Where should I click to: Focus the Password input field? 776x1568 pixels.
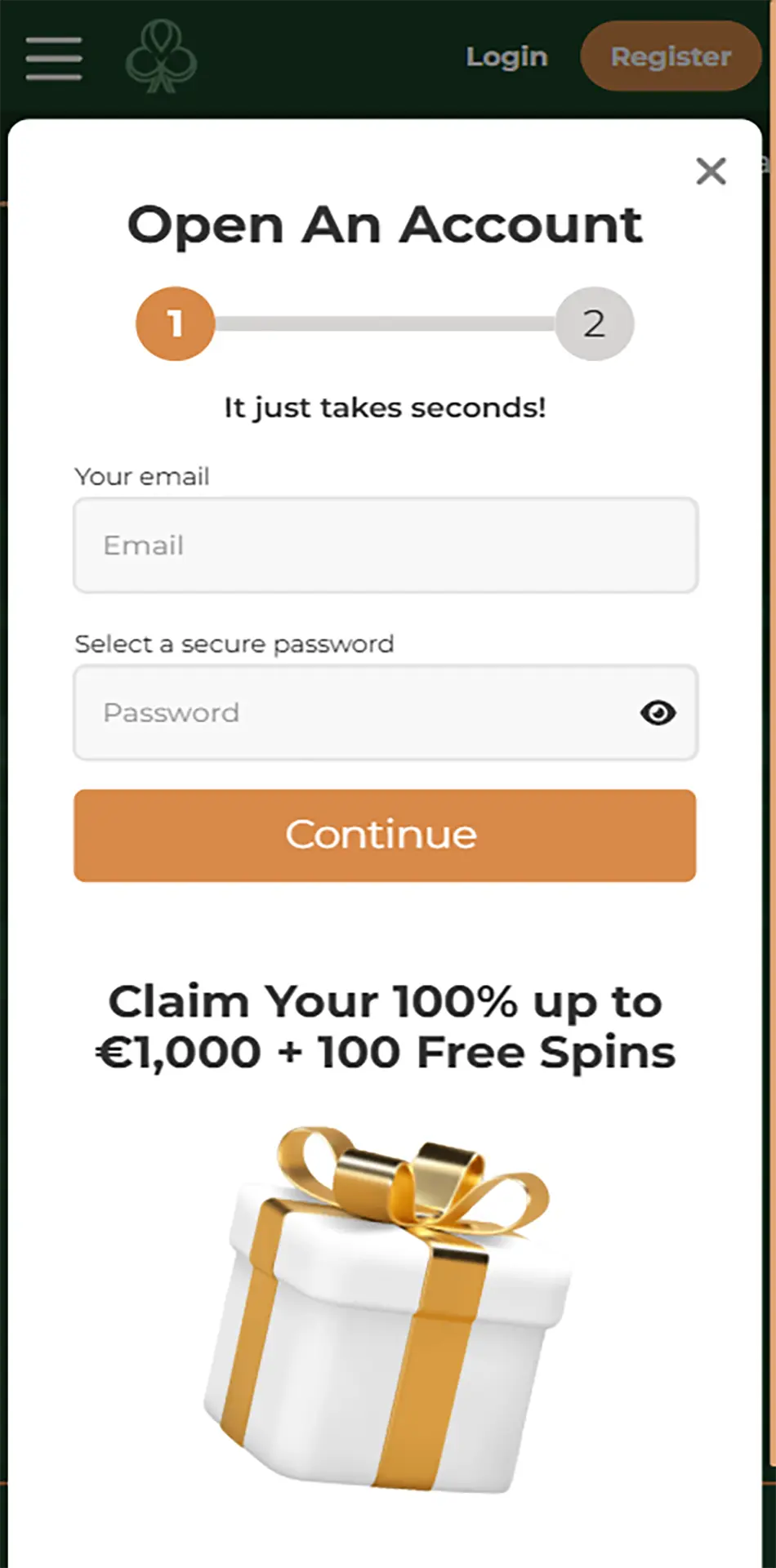(x=351, y=713)
